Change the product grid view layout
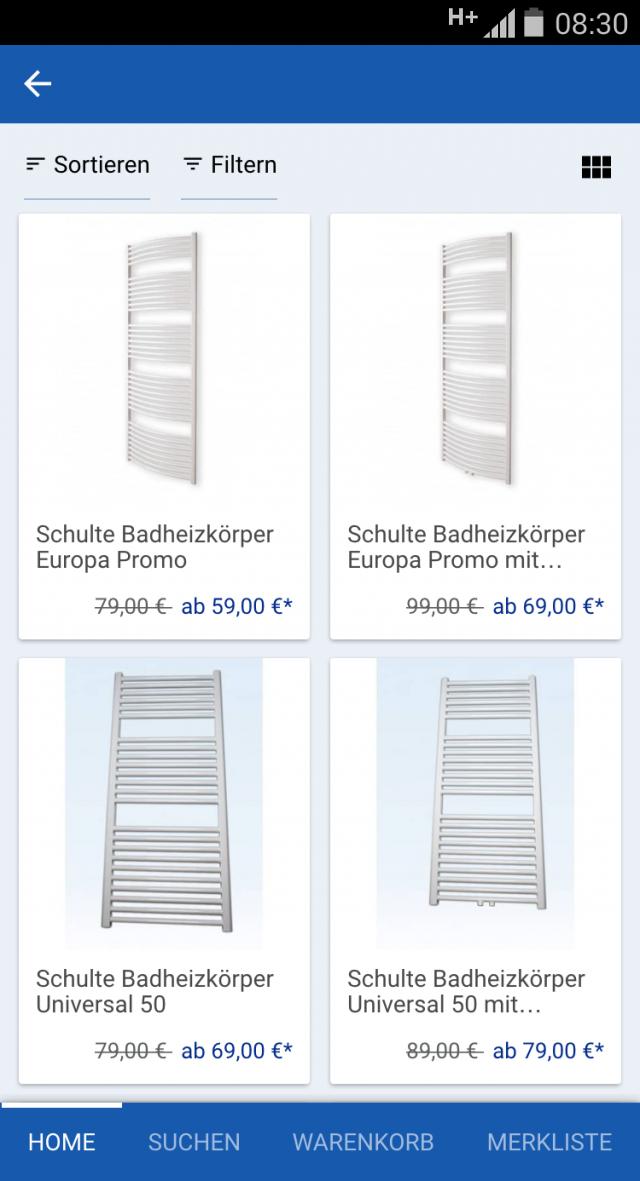Viewport: 640px width, 1181px height. click(x=596, y=167)
